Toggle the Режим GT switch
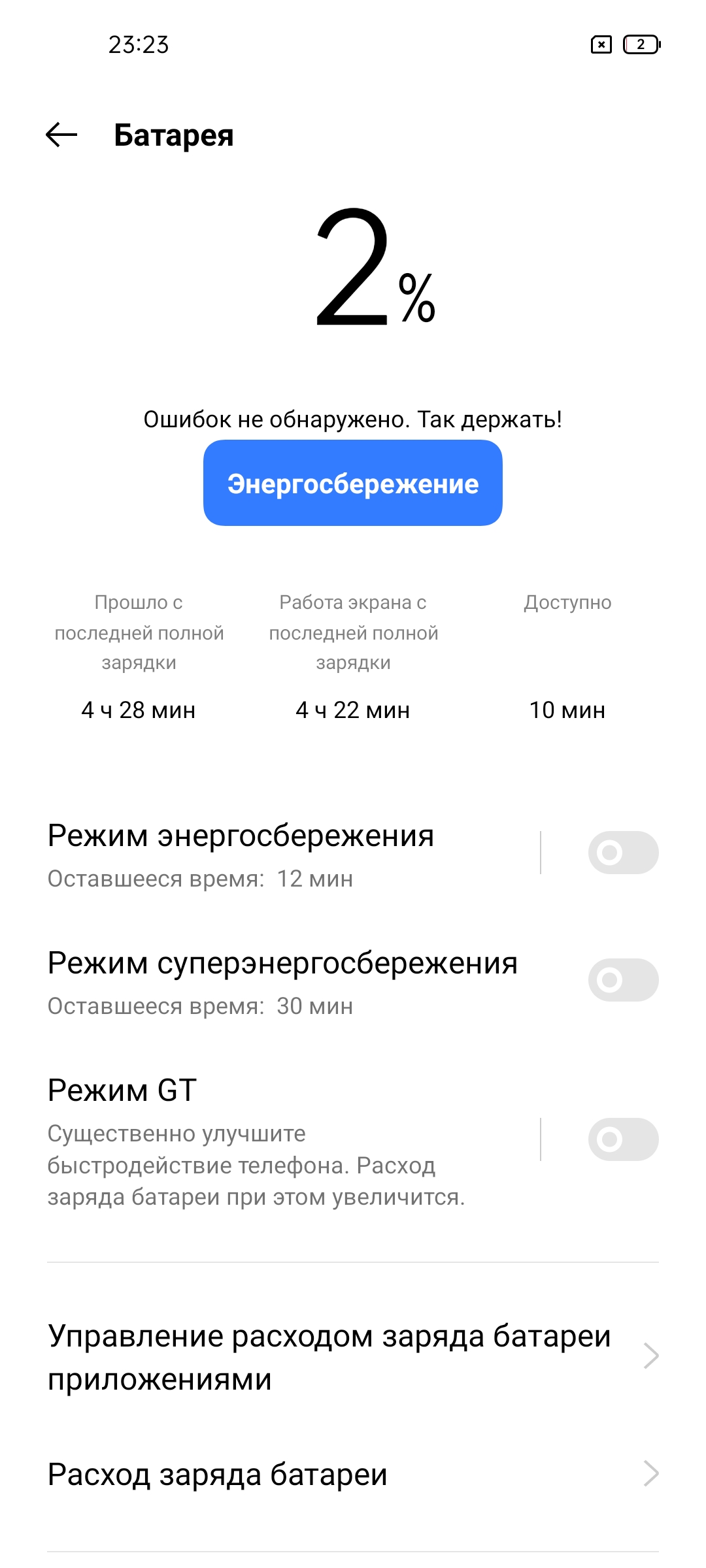Viewport: 706px width, 1568px height. tap(622, 1139)
